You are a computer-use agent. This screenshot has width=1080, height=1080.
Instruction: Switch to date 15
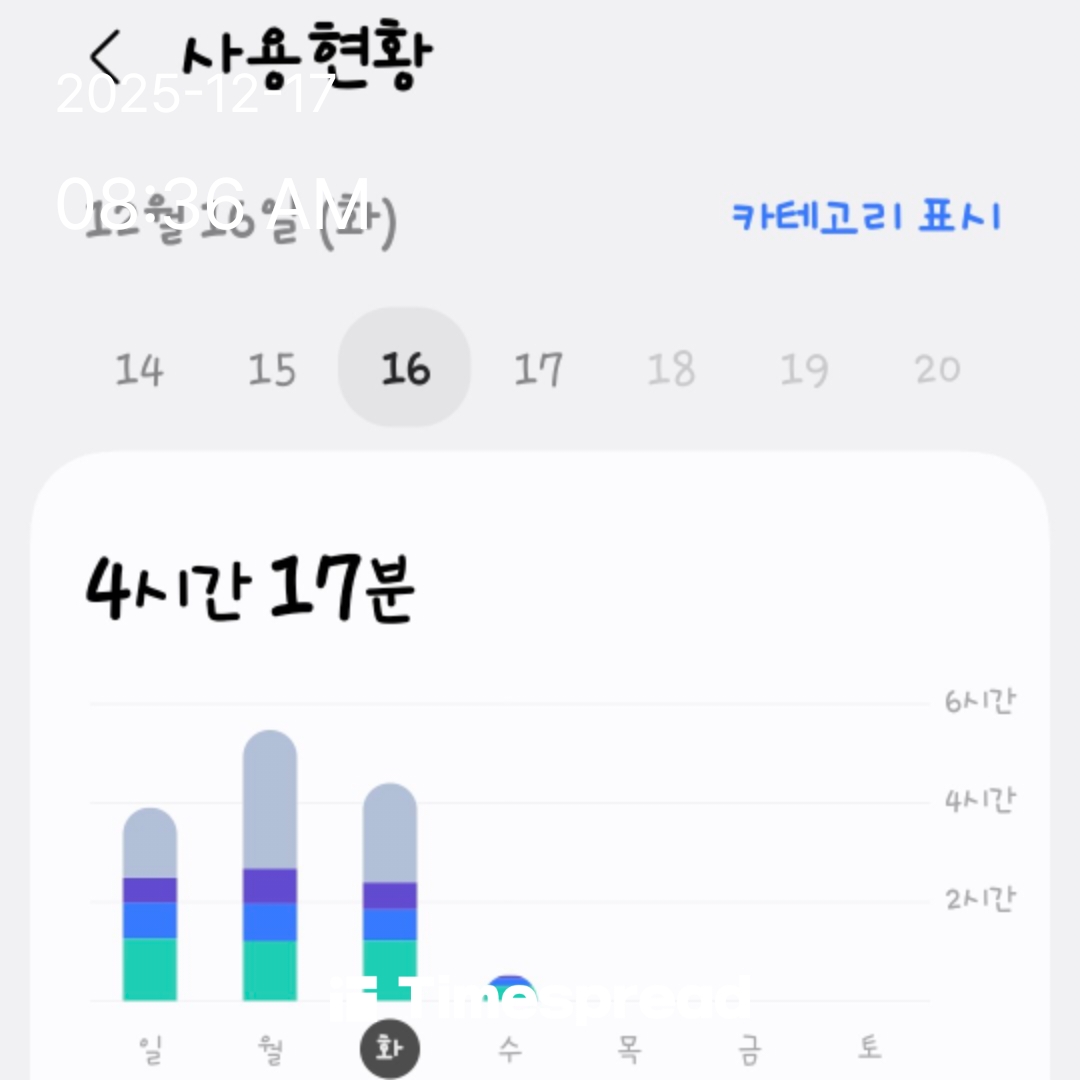[x=272, y=370]
